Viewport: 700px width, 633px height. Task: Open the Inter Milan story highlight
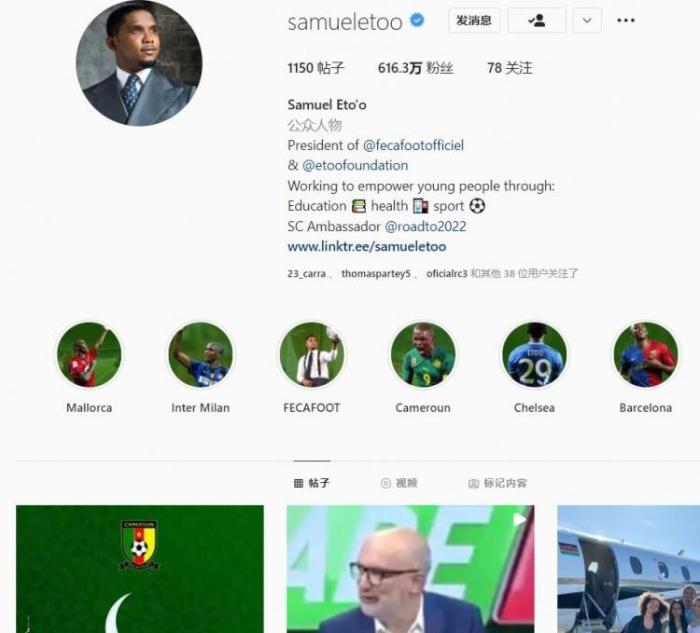click(x=200, y=355)
